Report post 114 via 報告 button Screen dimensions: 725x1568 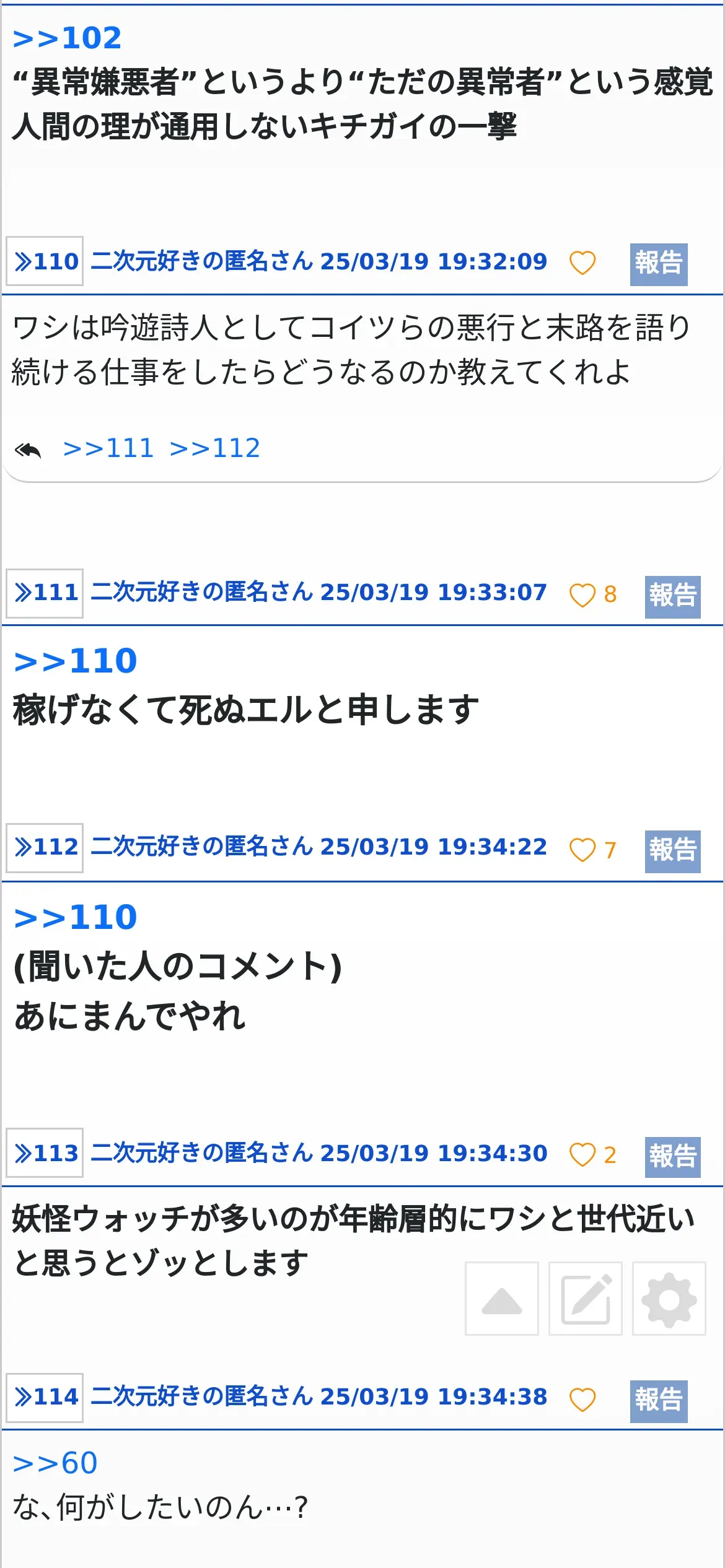(659, 1401)
